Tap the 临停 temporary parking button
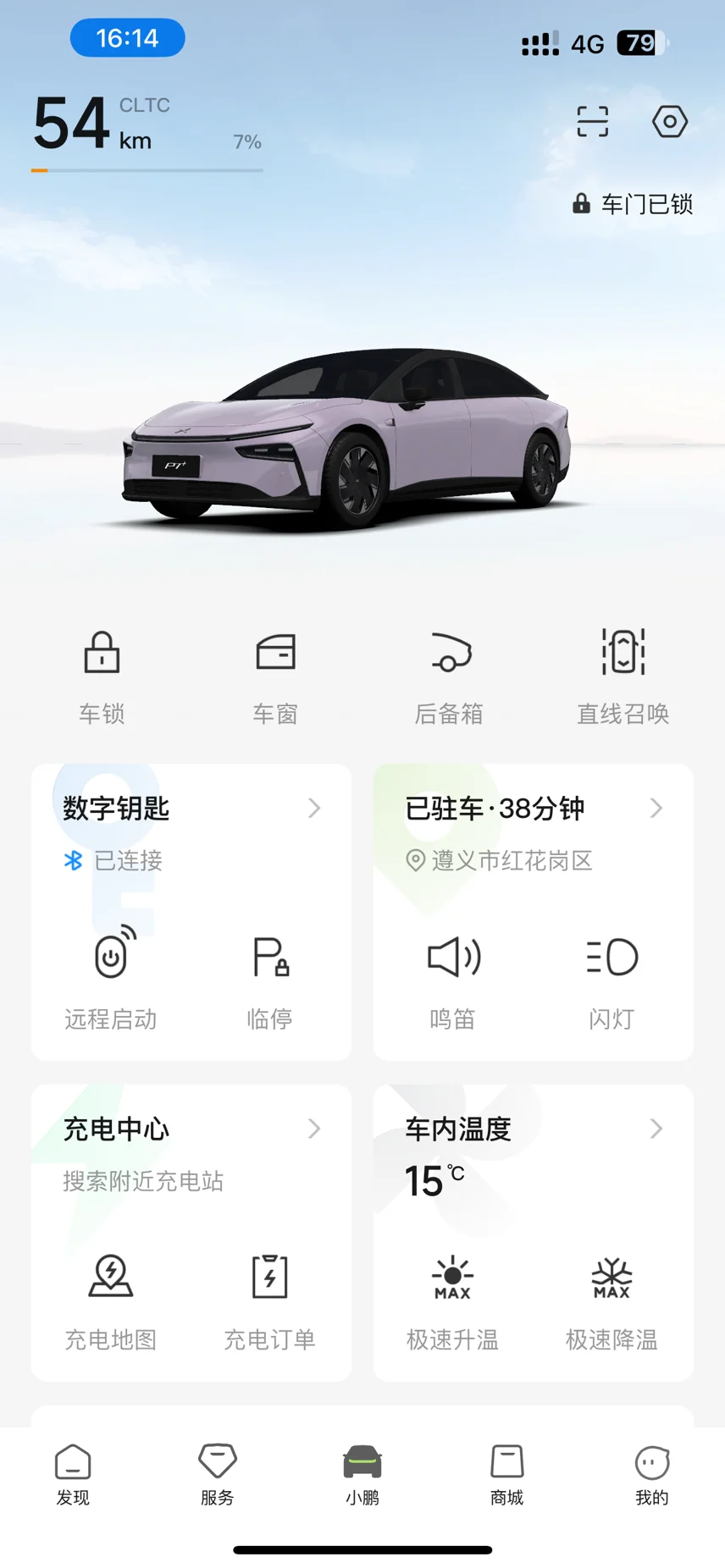Image resolution: width=725 pixels, height=1568 pixels. (270, 982)
